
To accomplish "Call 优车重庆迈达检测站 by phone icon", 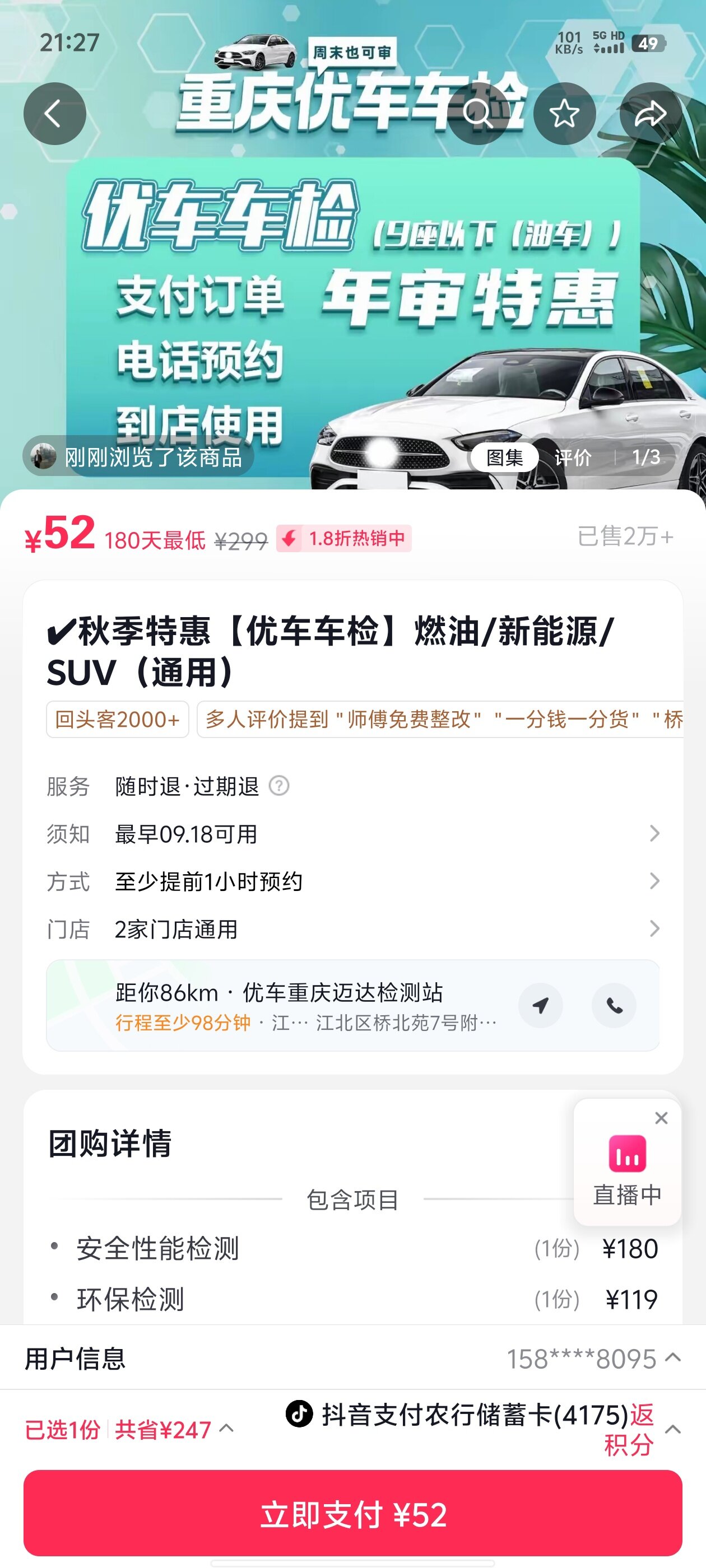I will (614, 1005).
